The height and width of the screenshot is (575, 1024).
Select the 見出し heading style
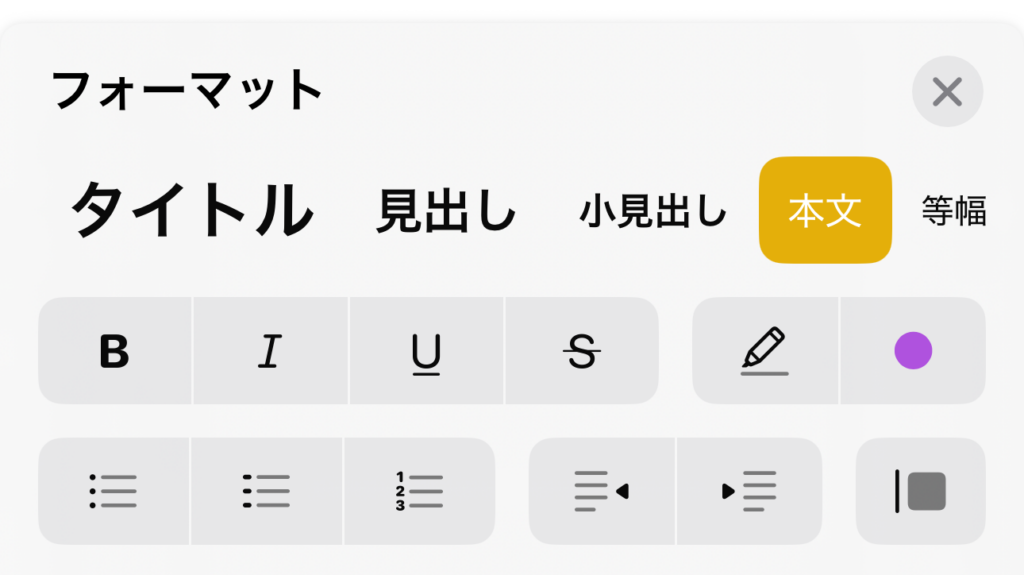tap(446, 212)
